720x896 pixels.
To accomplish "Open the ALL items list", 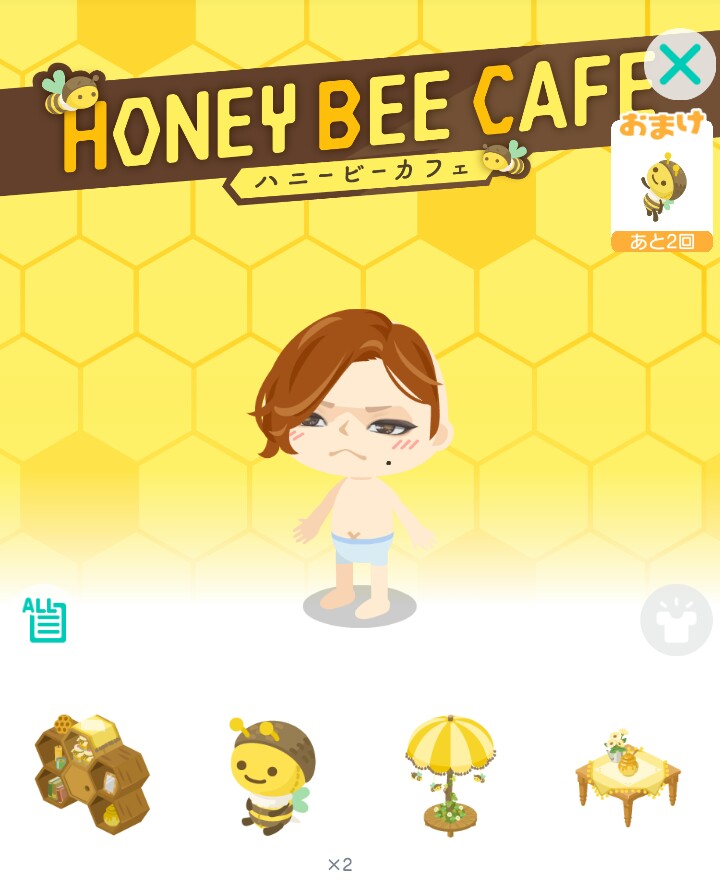I will coord(45,619).
